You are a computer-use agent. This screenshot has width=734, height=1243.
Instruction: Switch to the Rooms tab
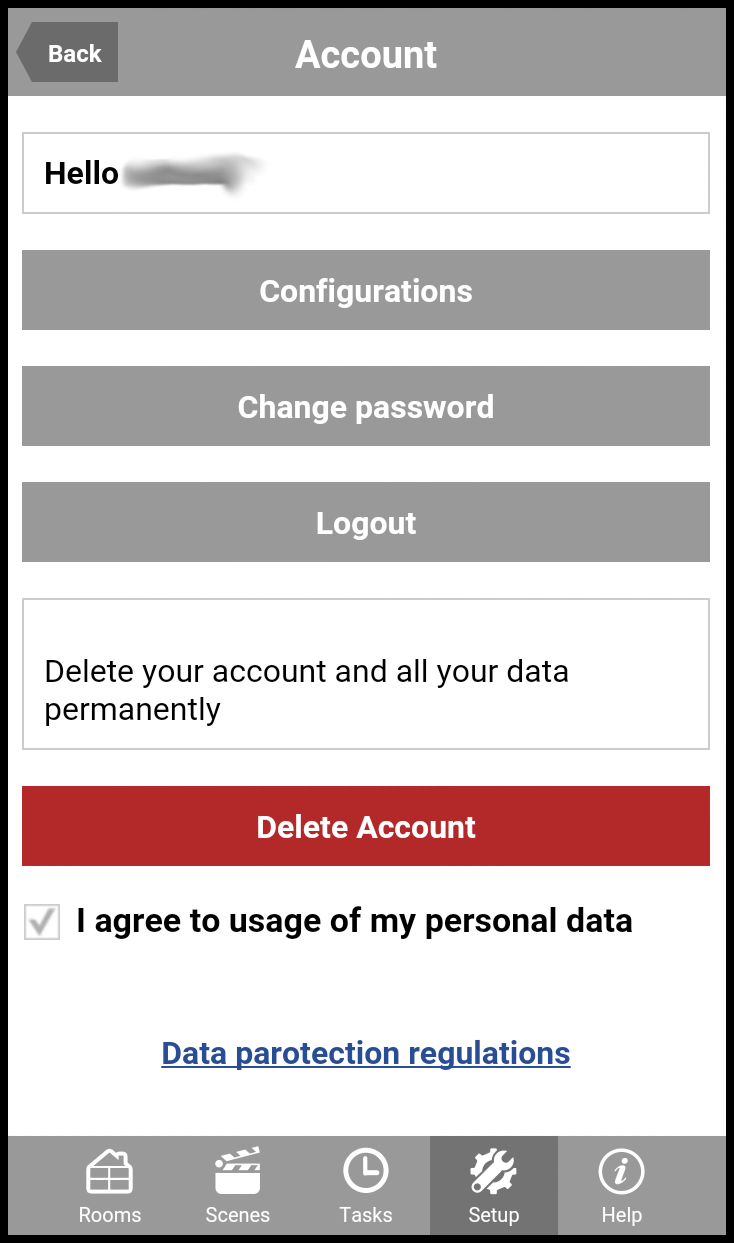[x=110, y=1186]
